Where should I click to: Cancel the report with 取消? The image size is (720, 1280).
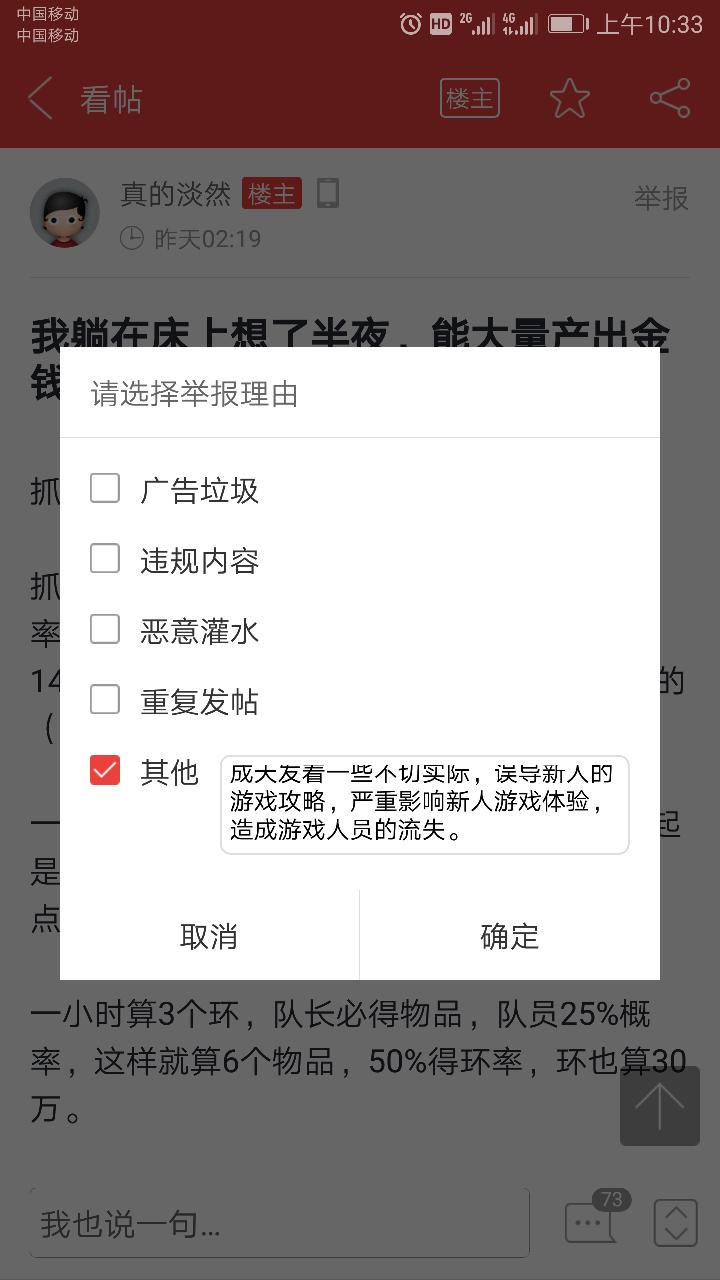pos(209,936)
